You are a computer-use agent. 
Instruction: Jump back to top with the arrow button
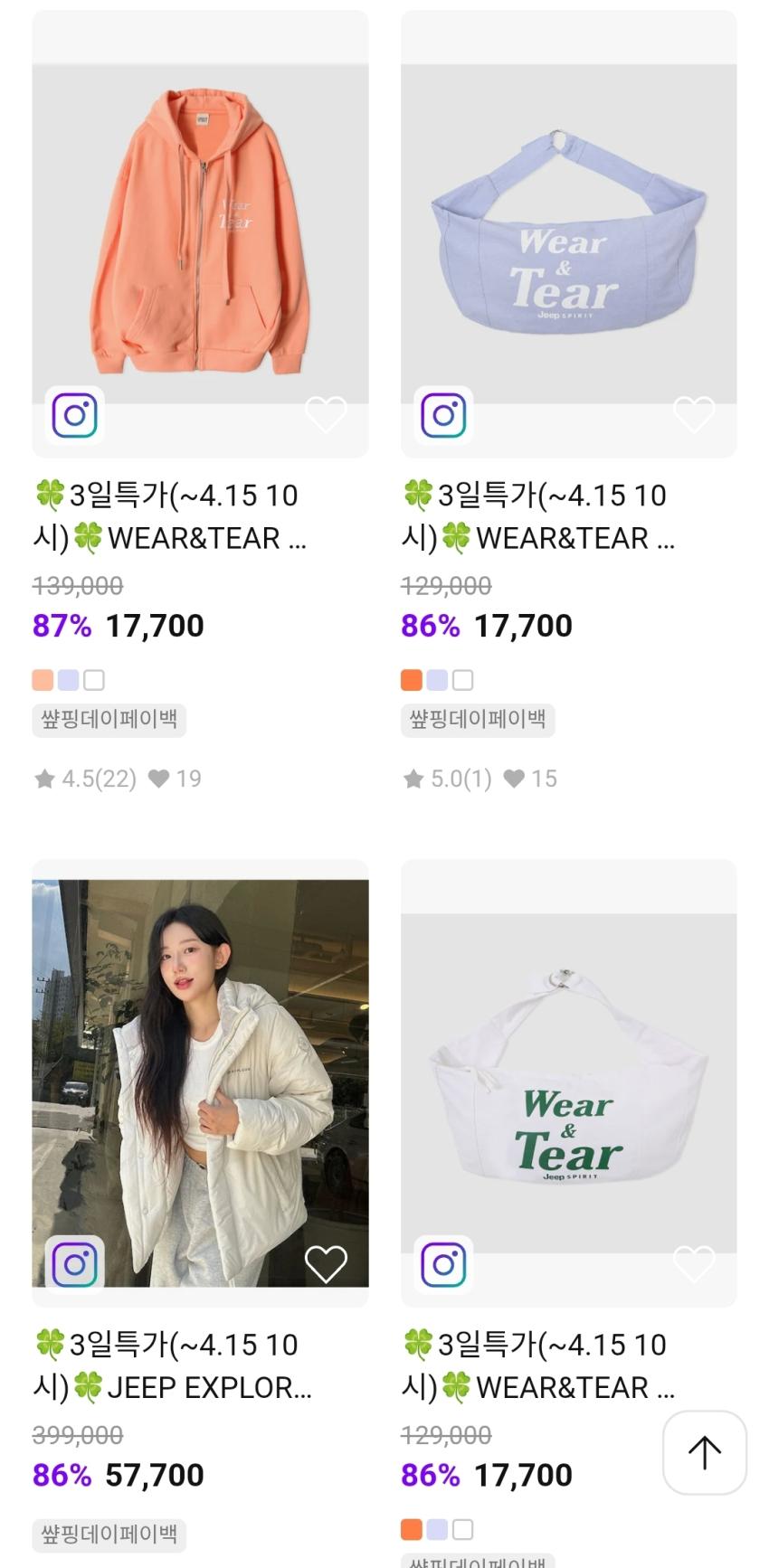click(705, 1452)
